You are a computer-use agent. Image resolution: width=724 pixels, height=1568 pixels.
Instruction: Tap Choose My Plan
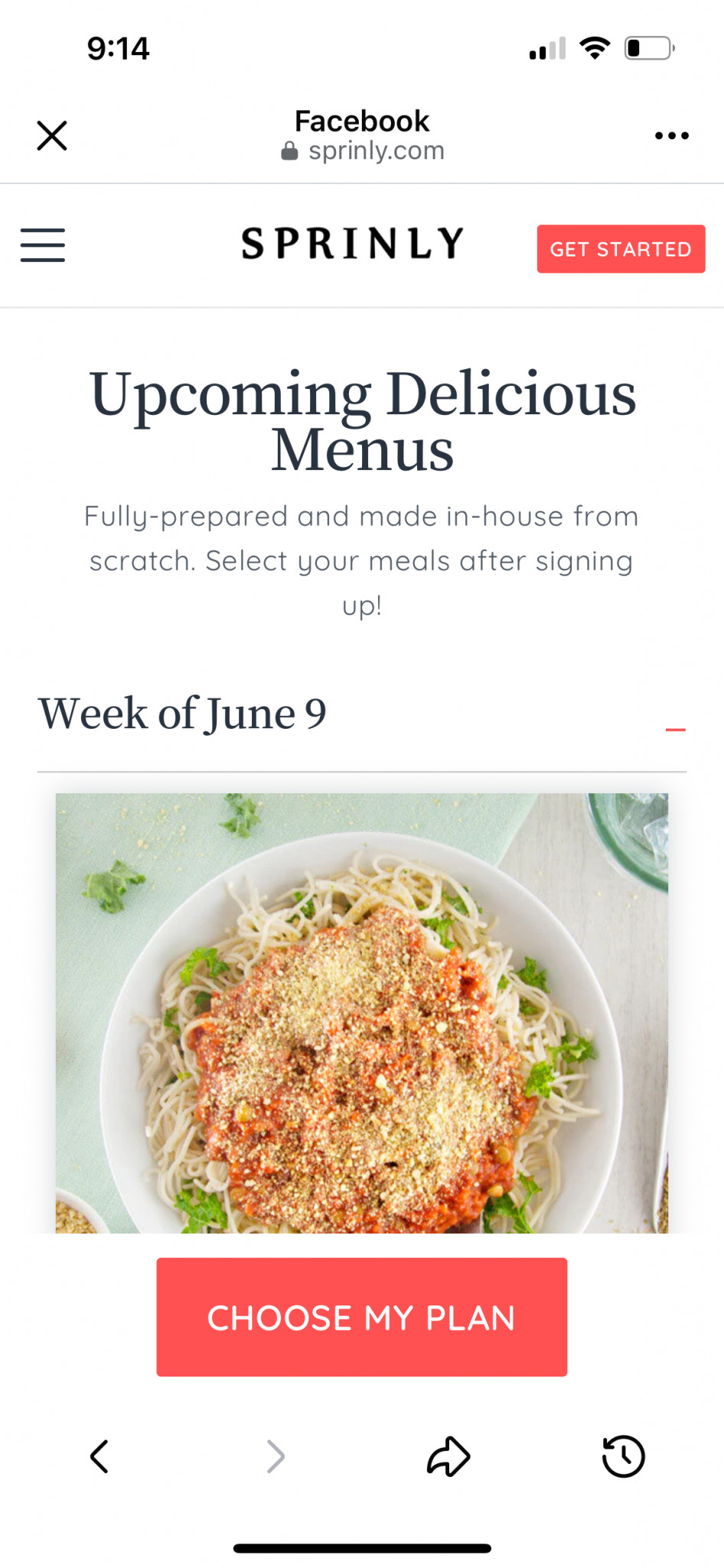coord(361,1317)
